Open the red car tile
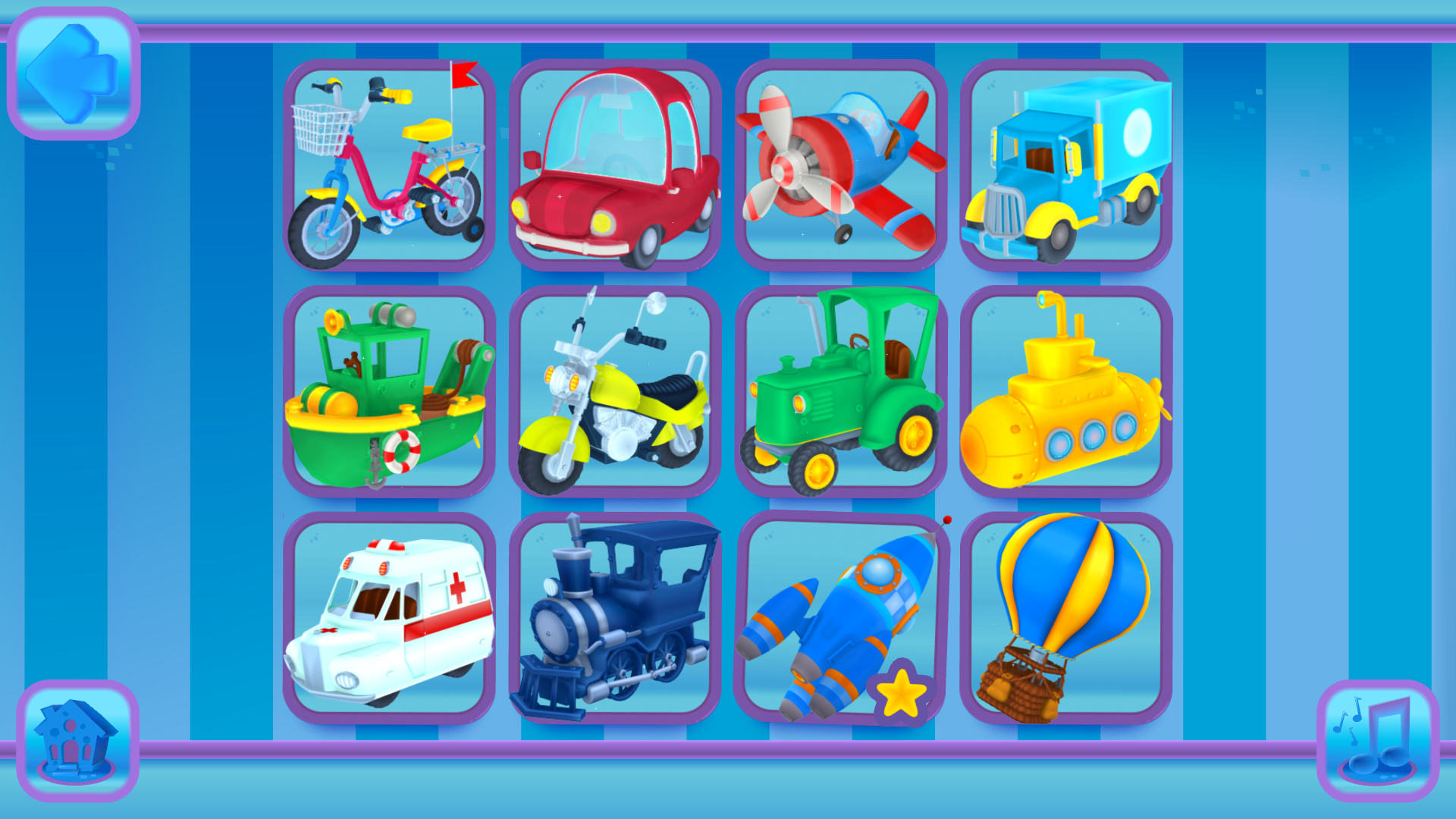This screenshot has width=1456, height=819. tap(615, 165)
